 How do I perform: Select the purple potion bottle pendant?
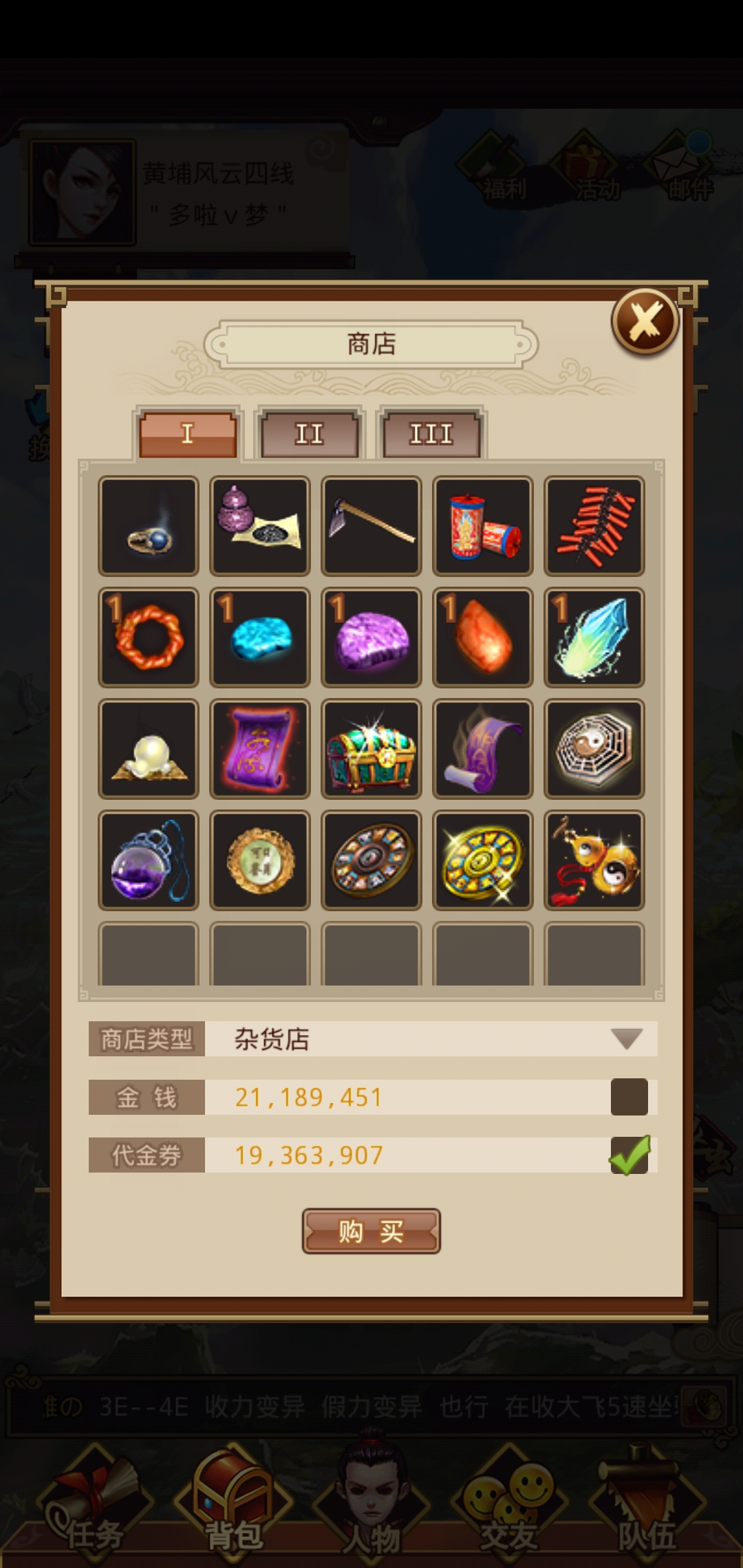pyautogui.click(x=149, y=860)
